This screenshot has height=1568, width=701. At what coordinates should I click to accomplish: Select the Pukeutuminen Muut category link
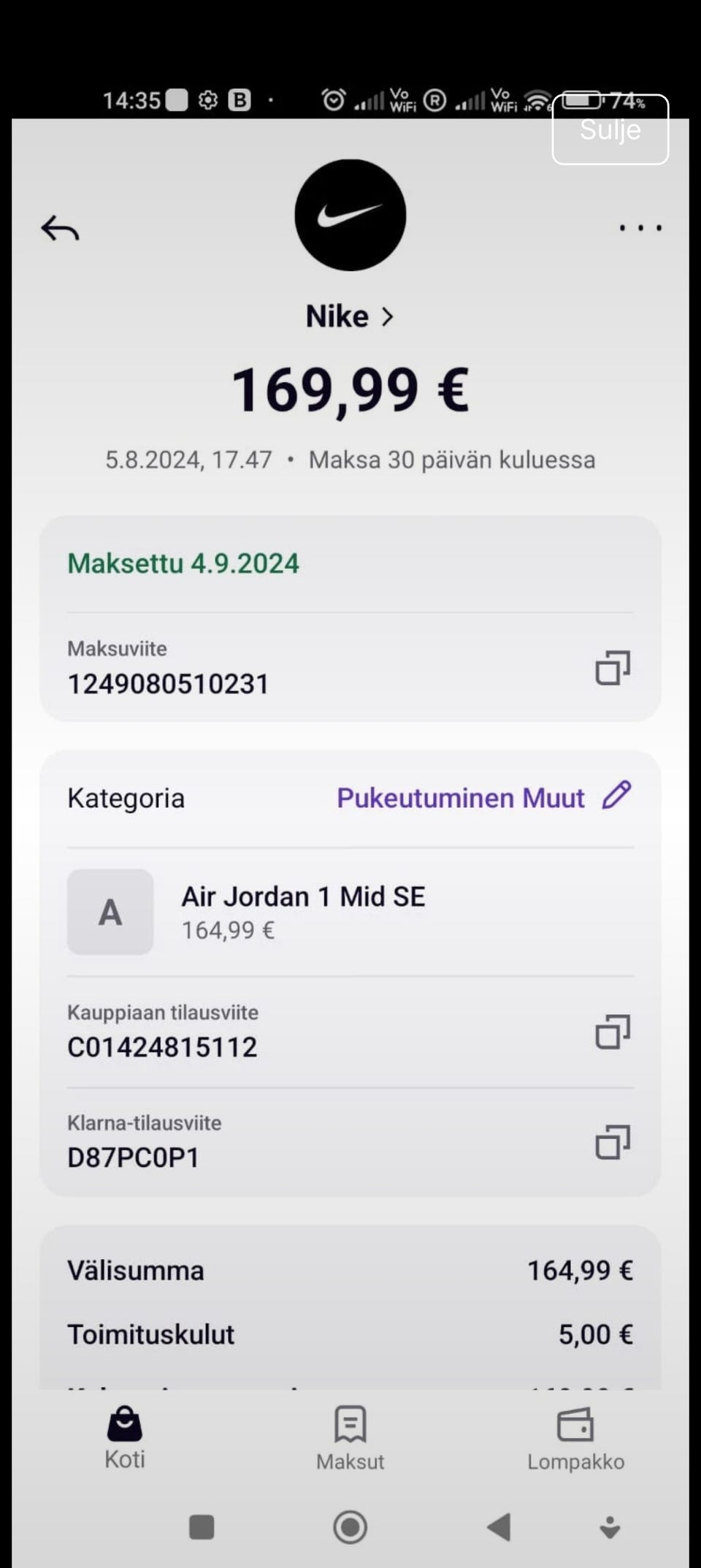pyautogui.click(x=460, y=798)
